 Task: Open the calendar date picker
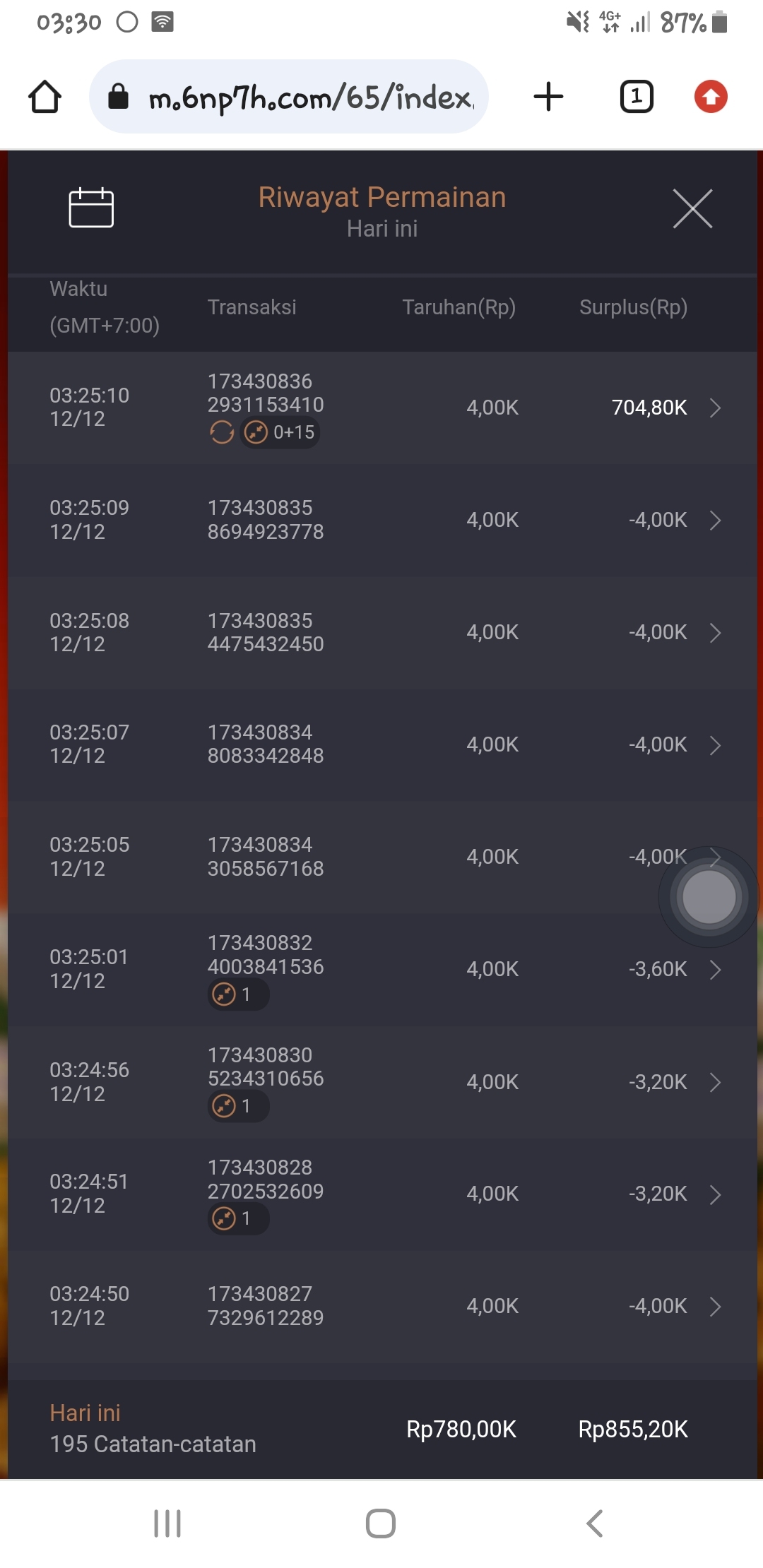[x=91, y=208]
